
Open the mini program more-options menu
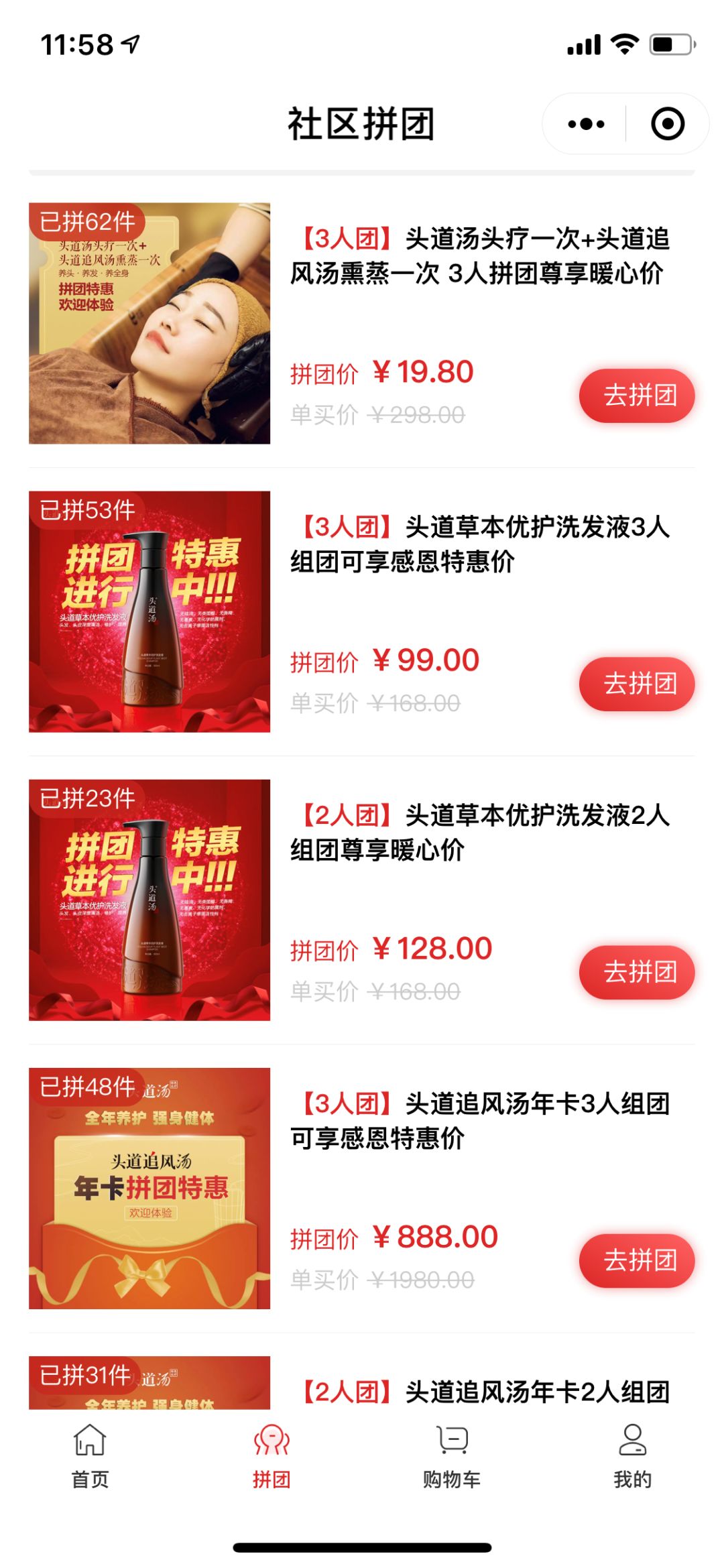pyautogui.click(x=585, y=124)
